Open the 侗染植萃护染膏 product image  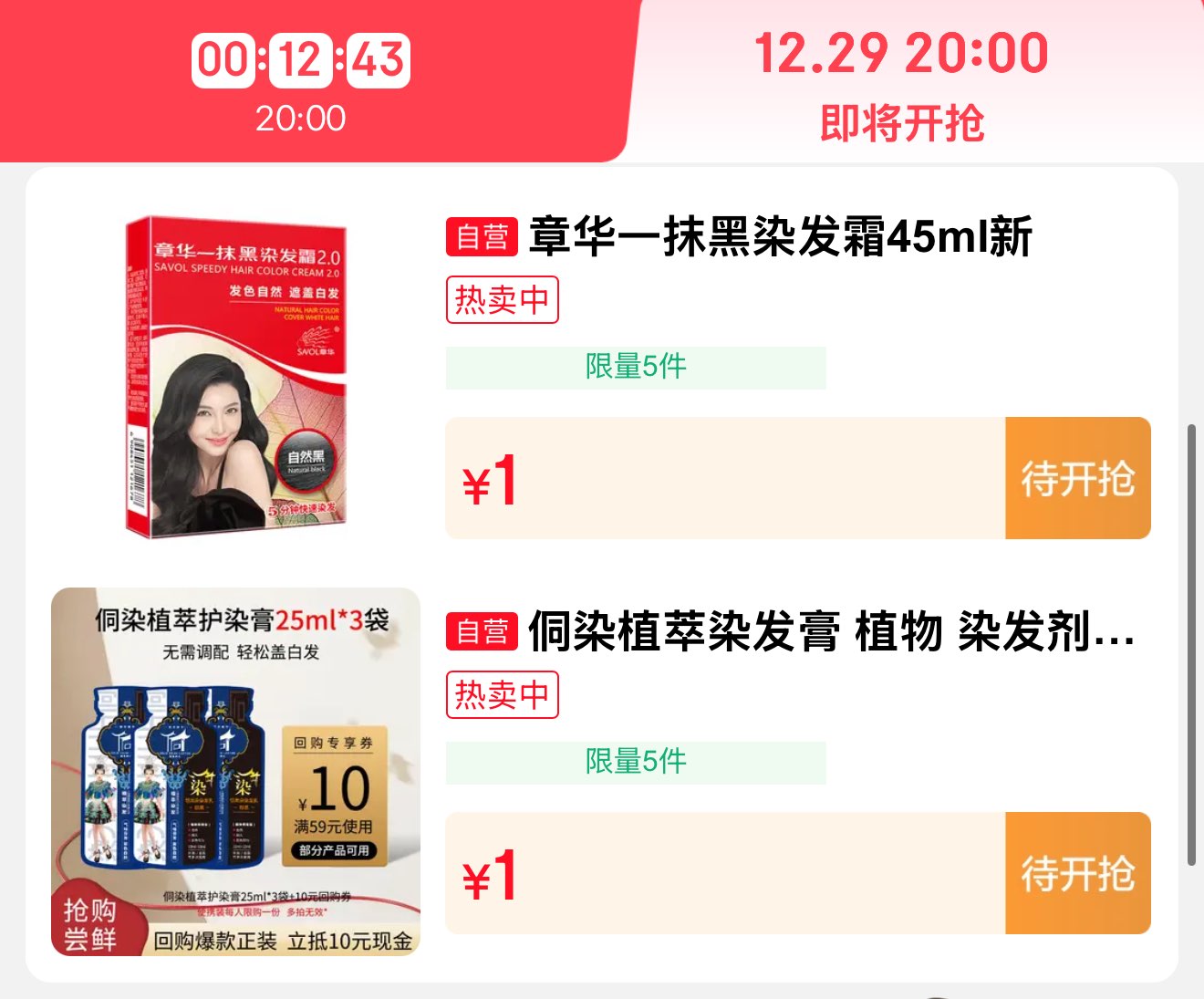[x=235, y=772]
